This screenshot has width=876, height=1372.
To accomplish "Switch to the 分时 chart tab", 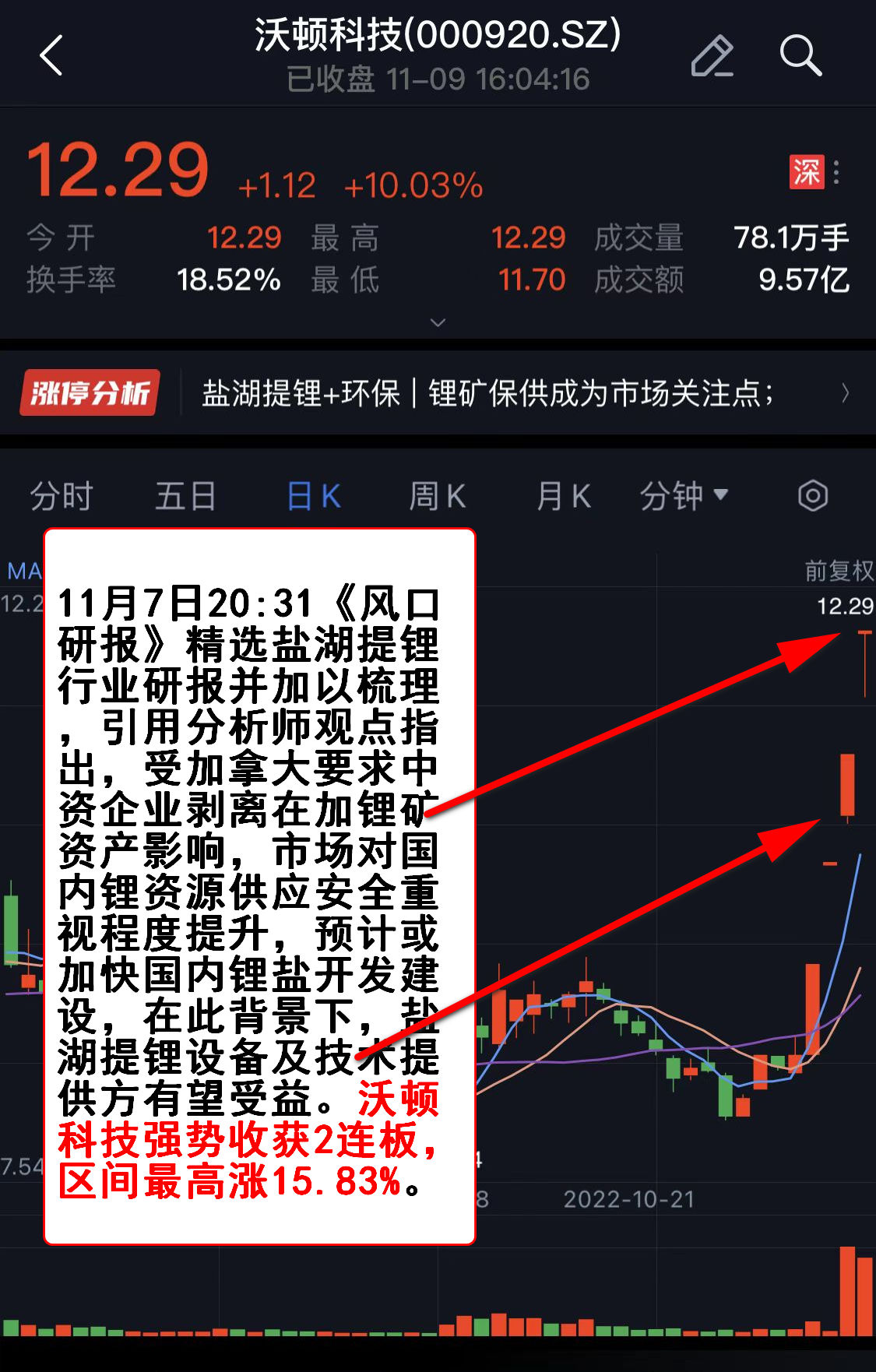I will 61,496.
